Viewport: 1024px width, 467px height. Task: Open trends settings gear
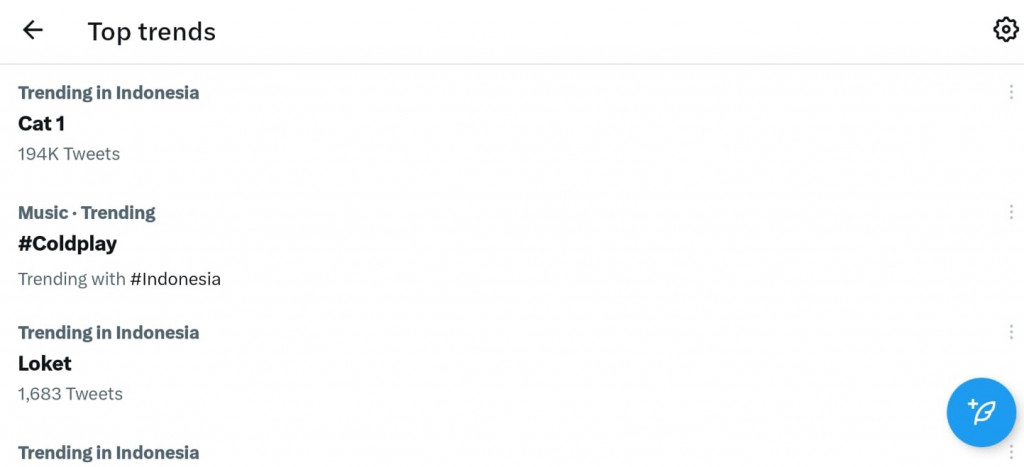tap(1005, 30)
